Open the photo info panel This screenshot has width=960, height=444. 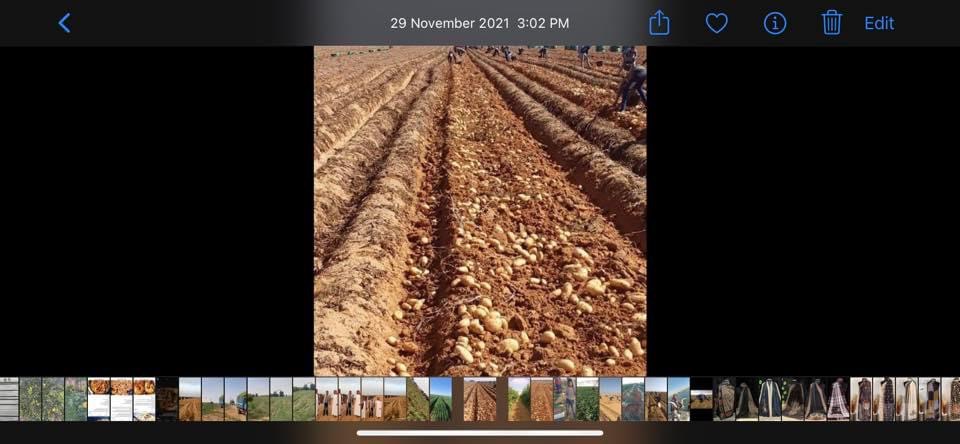(x=775, y=23)
